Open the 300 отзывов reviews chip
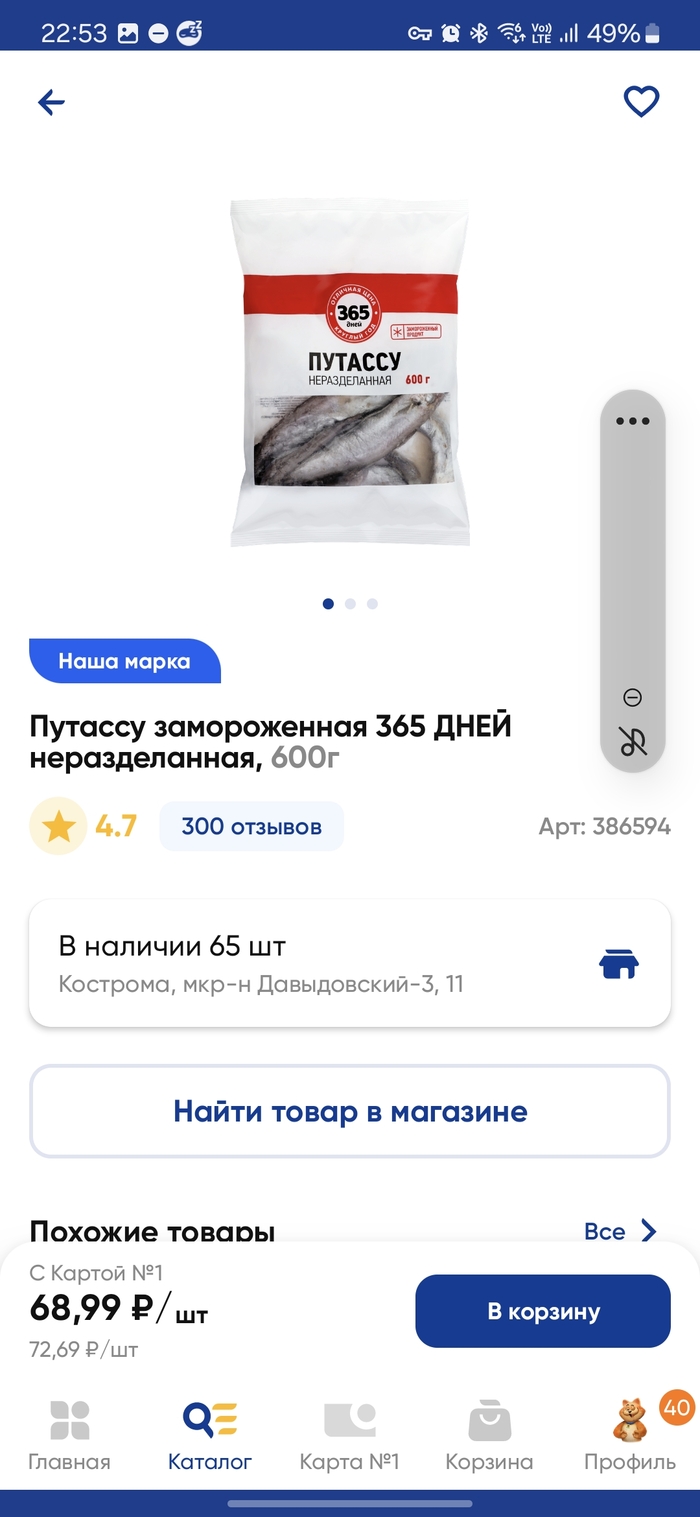The image size is (700, 1517). click(251, 827)
